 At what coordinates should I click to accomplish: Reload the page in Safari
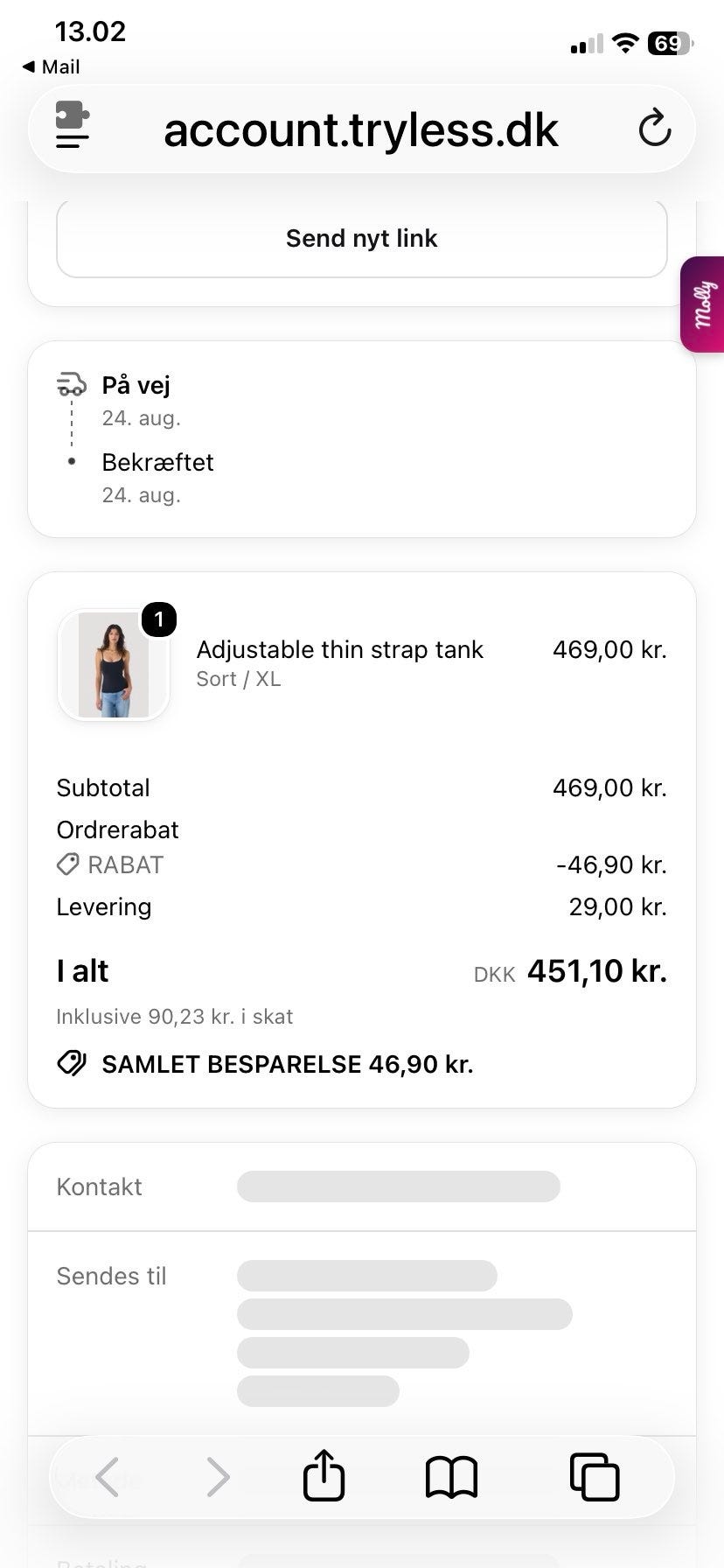[654, 129]
